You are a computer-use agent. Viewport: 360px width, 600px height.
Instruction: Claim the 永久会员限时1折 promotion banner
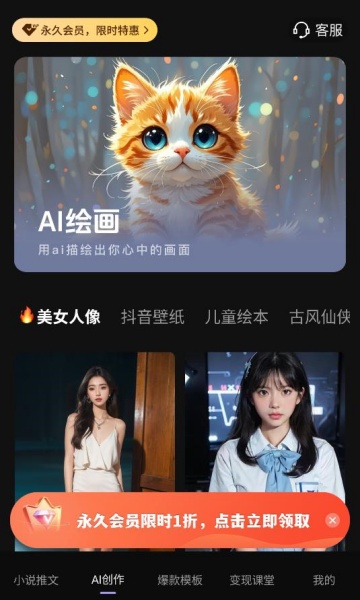click(x=180, y=520)
